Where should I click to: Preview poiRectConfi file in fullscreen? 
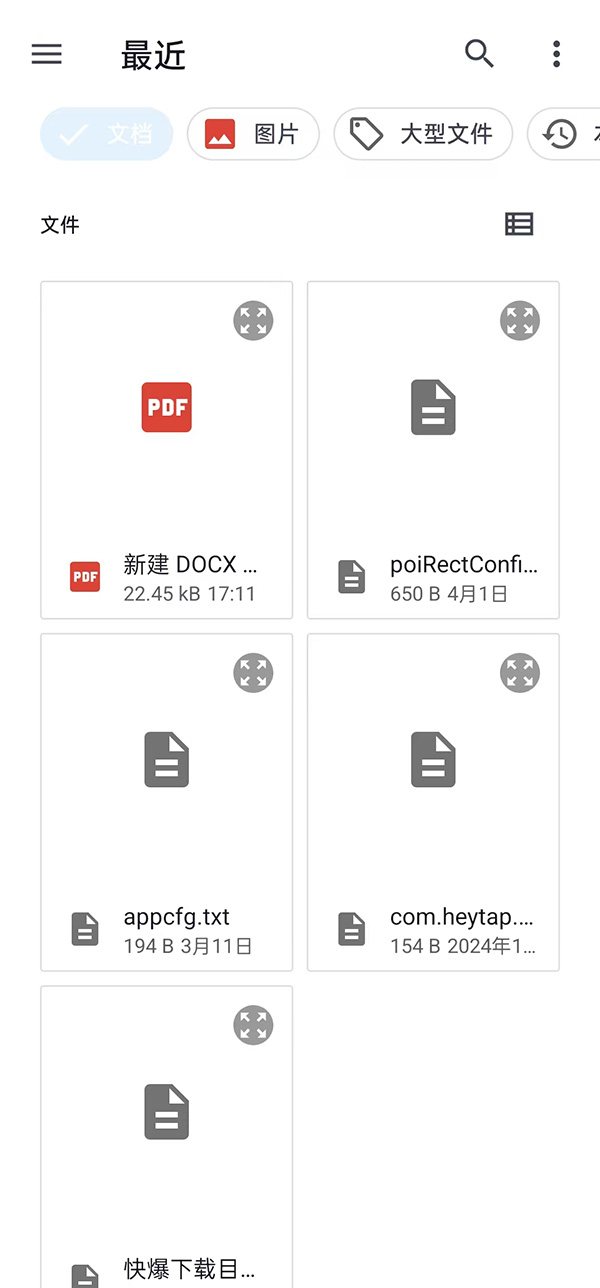(520, 321)
